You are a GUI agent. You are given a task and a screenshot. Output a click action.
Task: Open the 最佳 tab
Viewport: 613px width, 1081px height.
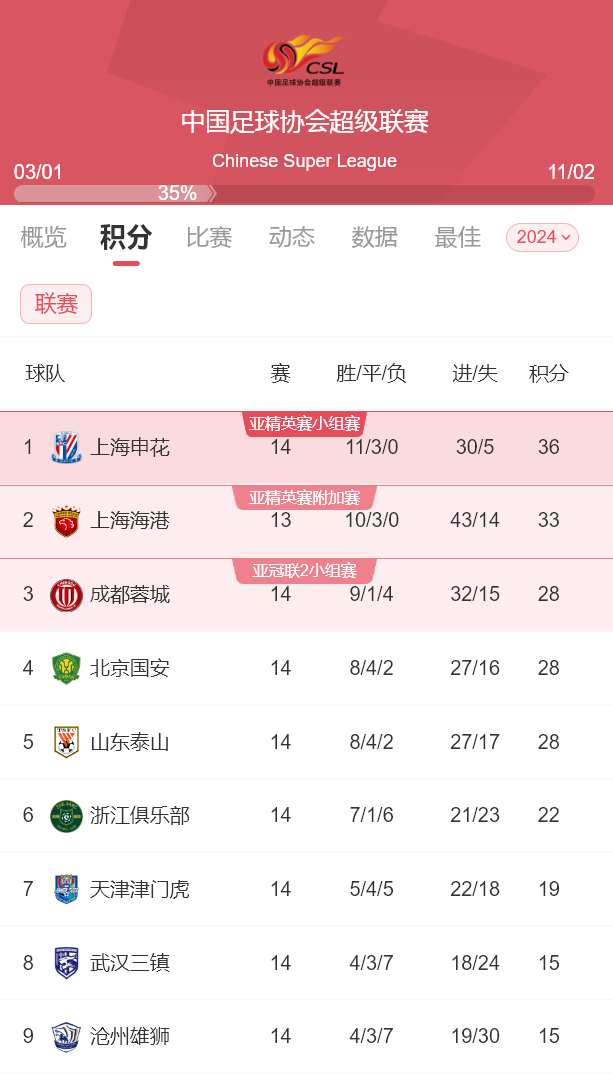[457, 237]
